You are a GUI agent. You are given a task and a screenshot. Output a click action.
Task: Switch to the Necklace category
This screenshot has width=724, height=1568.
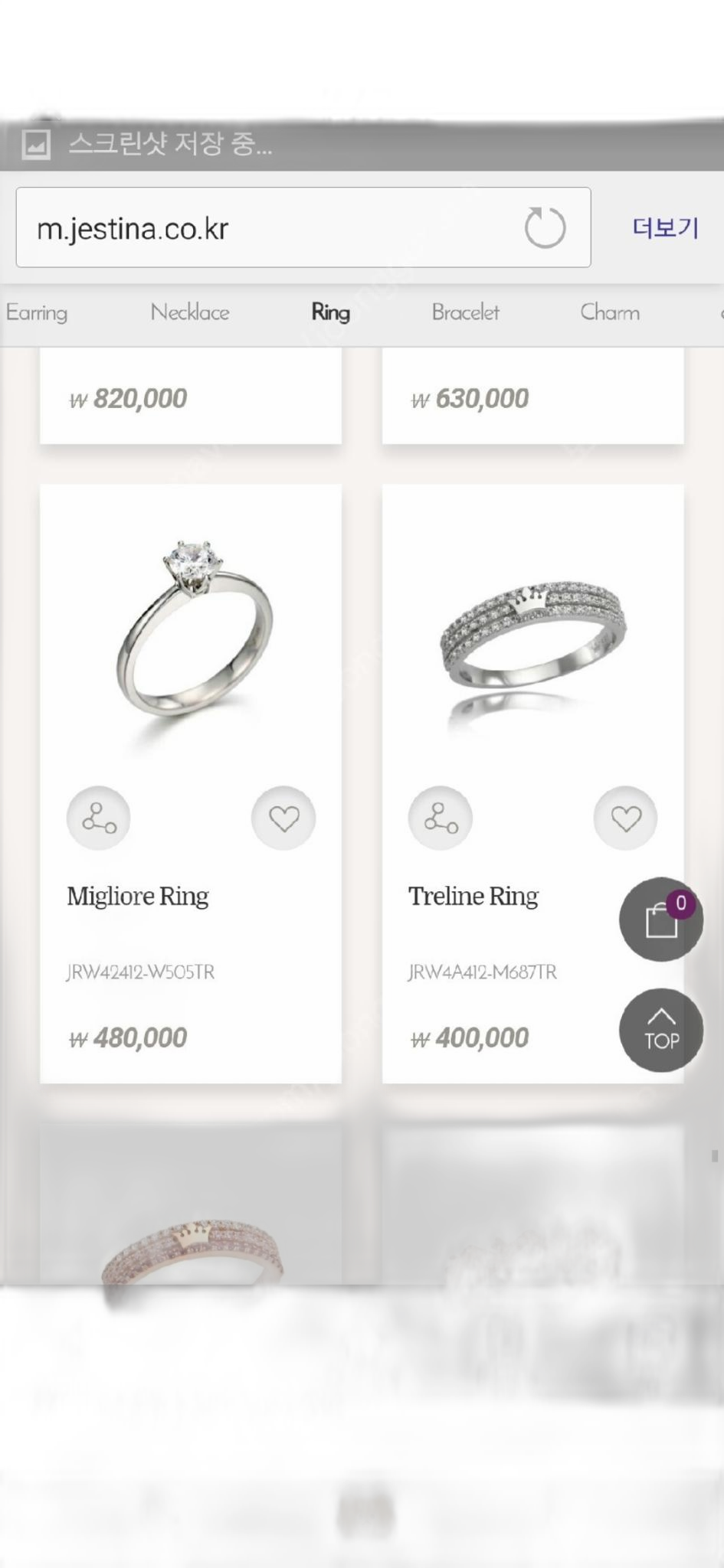(x=190, y=312)
